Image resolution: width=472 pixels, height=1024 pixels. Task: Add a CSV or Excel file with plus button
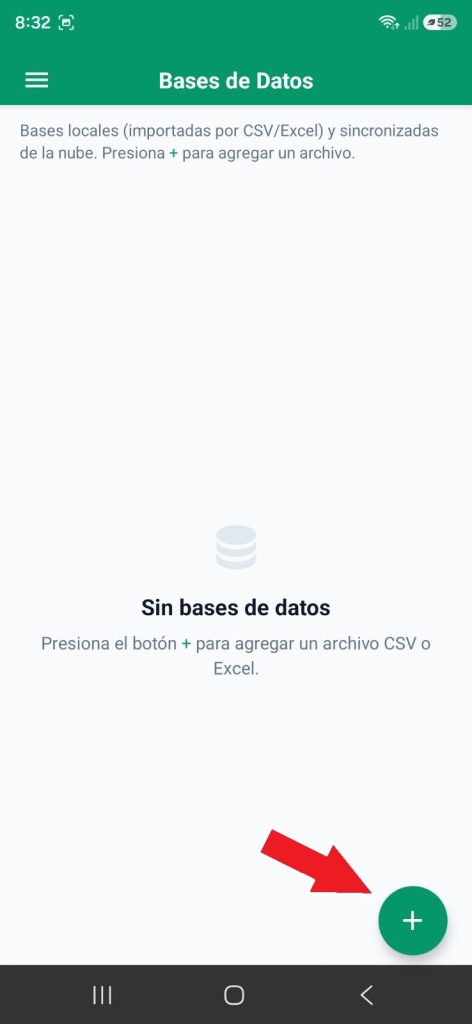(x=413, y=921)
